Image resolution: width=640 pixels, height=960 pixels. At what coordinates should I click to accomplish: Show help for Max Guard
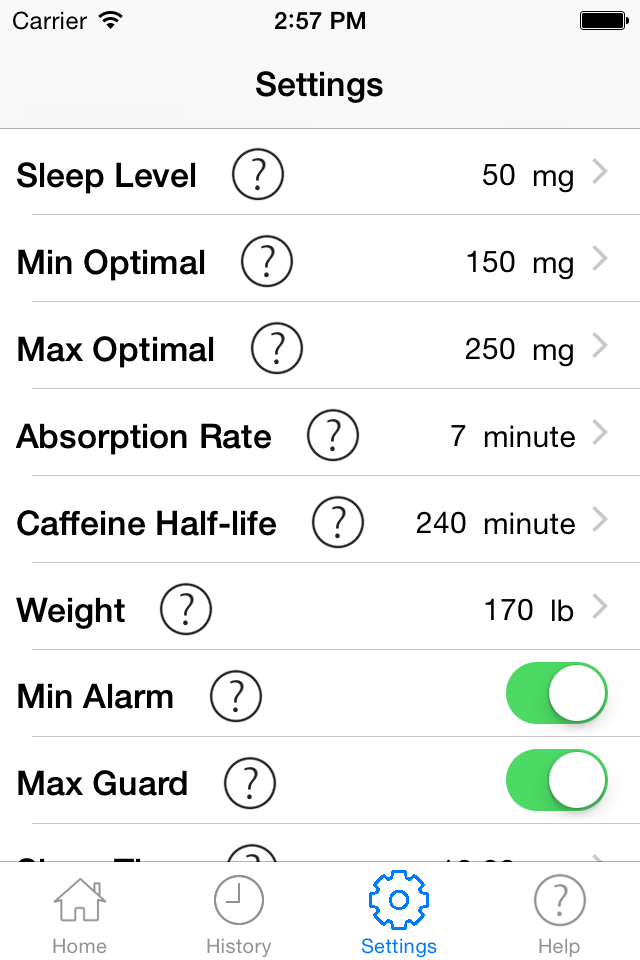(x=250, y=783)
